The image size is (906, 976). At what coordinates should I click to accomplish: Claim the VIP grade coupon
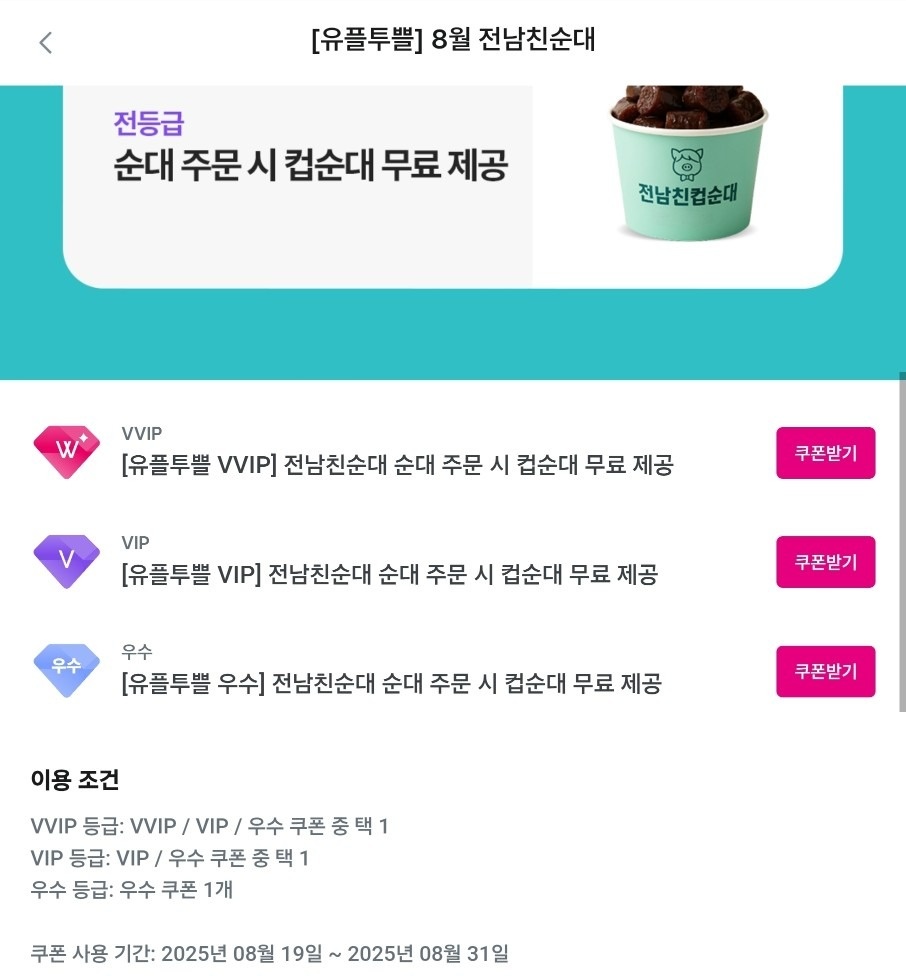[825, 562]
